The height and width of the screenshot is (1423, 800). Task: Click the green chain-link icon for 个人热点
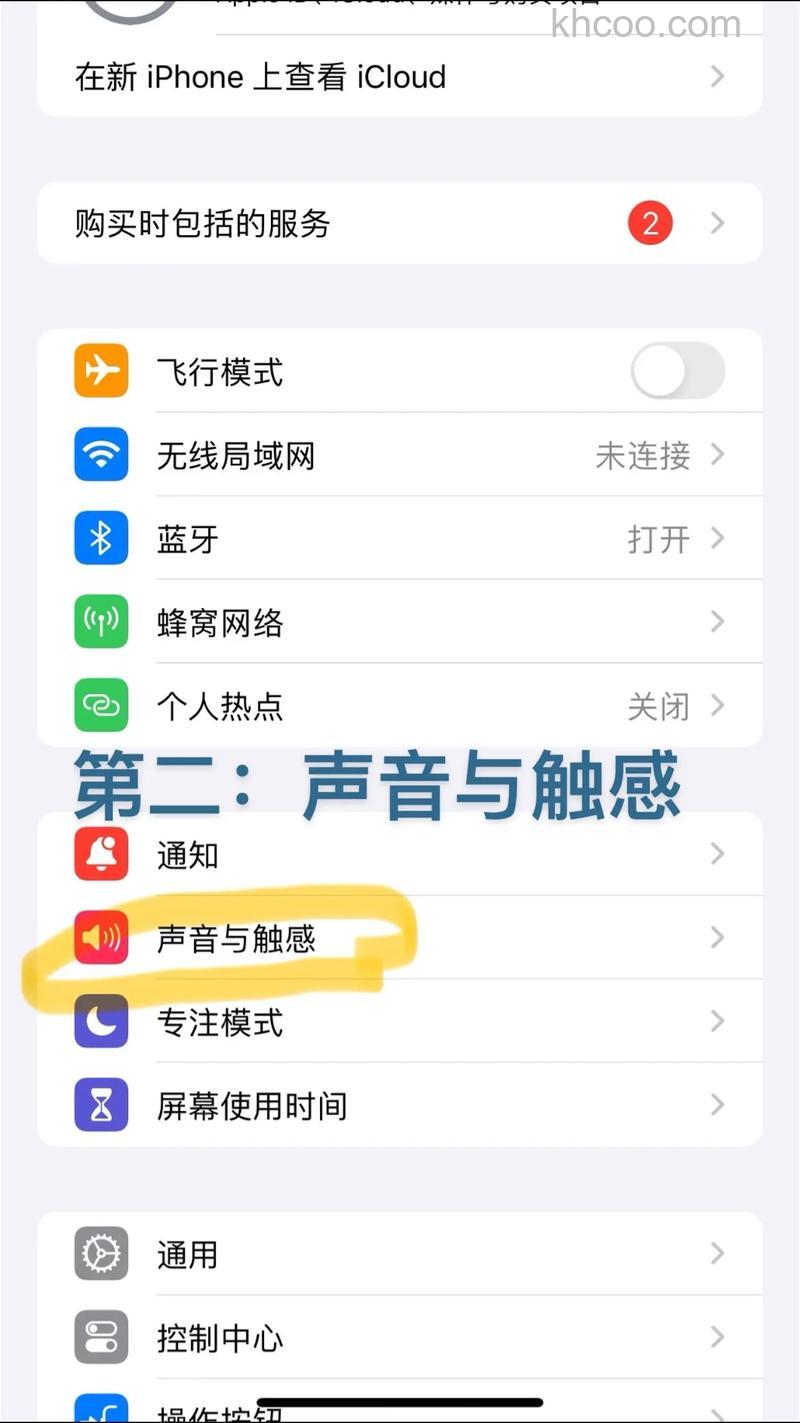(100, 705)
